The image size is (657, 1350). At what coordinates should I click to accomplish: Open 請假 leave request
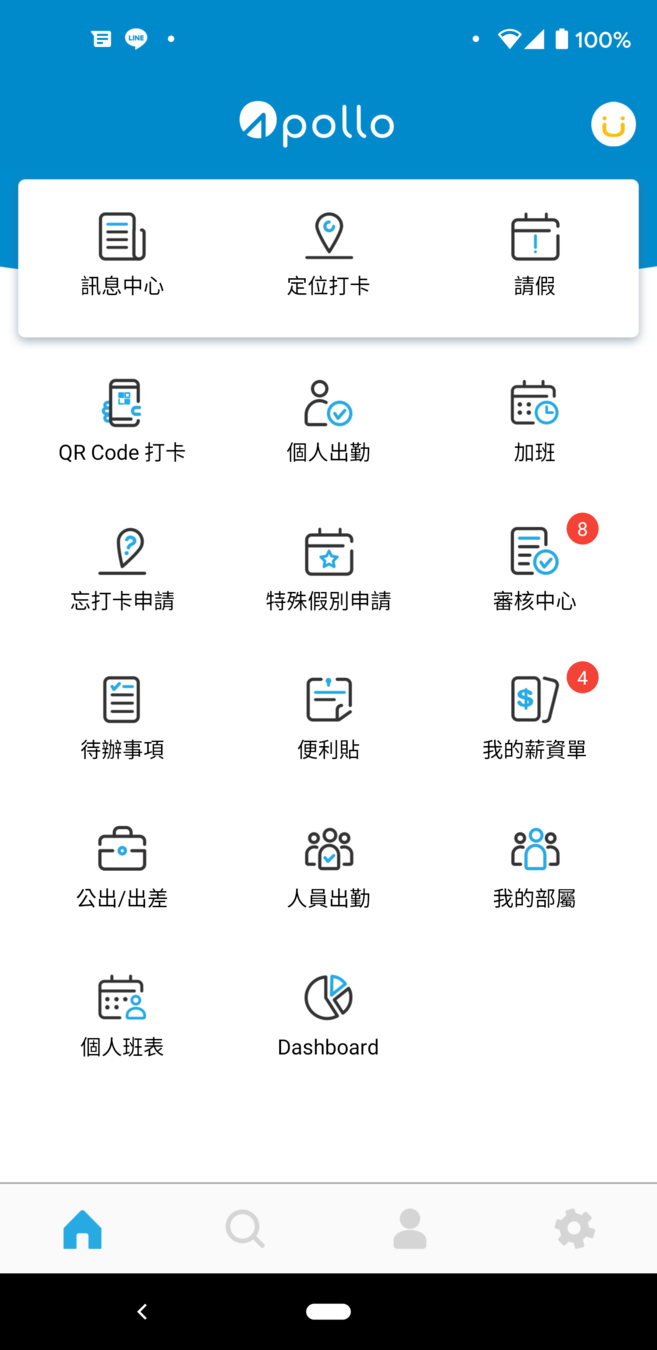[x=534, y=254]
